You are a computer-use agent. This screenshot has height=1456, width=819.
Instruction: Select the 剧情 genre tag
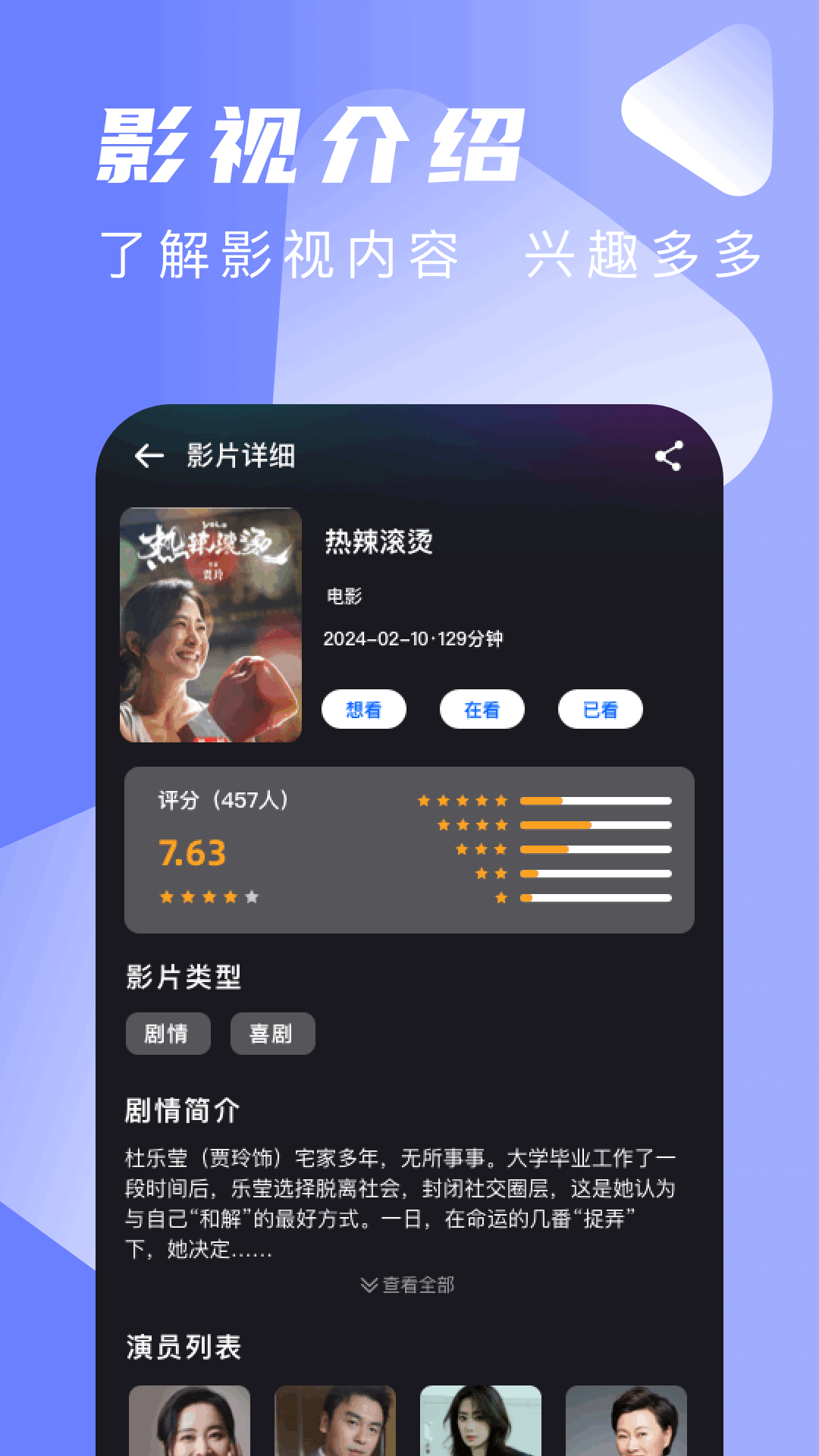(168, 1033)
